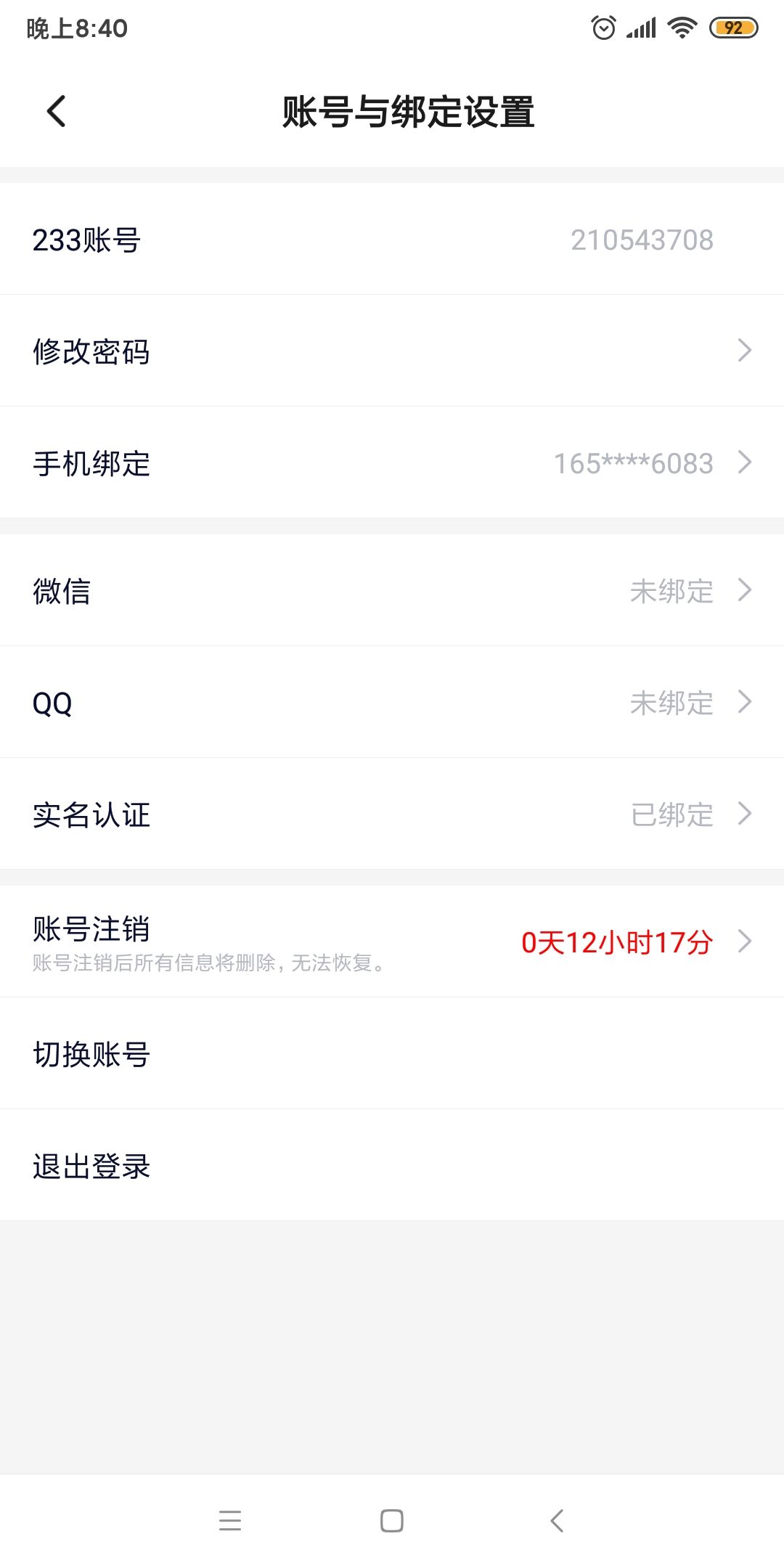
Task: Open the 账号注销 row
Action: [x=392, y=942]
